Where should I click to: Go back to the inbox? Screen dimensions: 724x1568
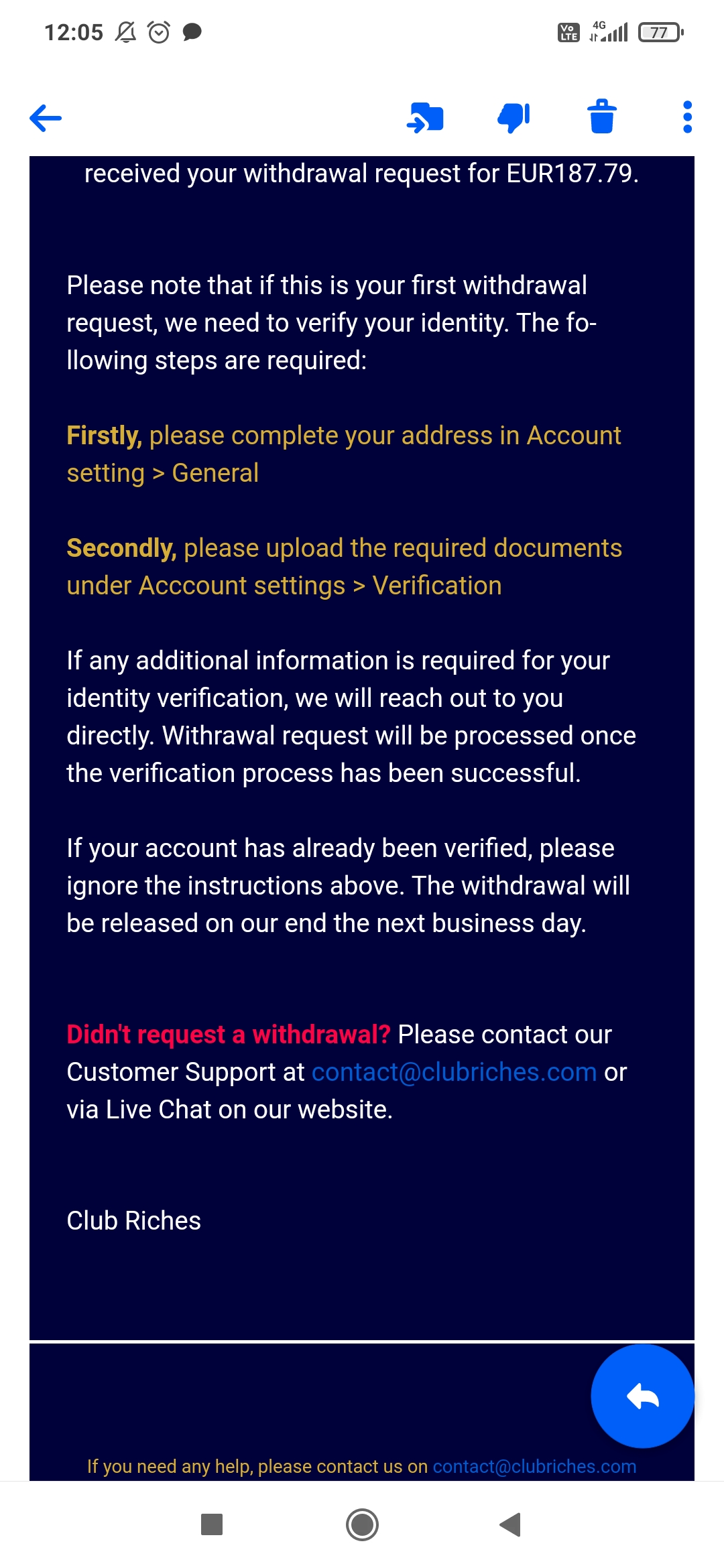point(46,118)
